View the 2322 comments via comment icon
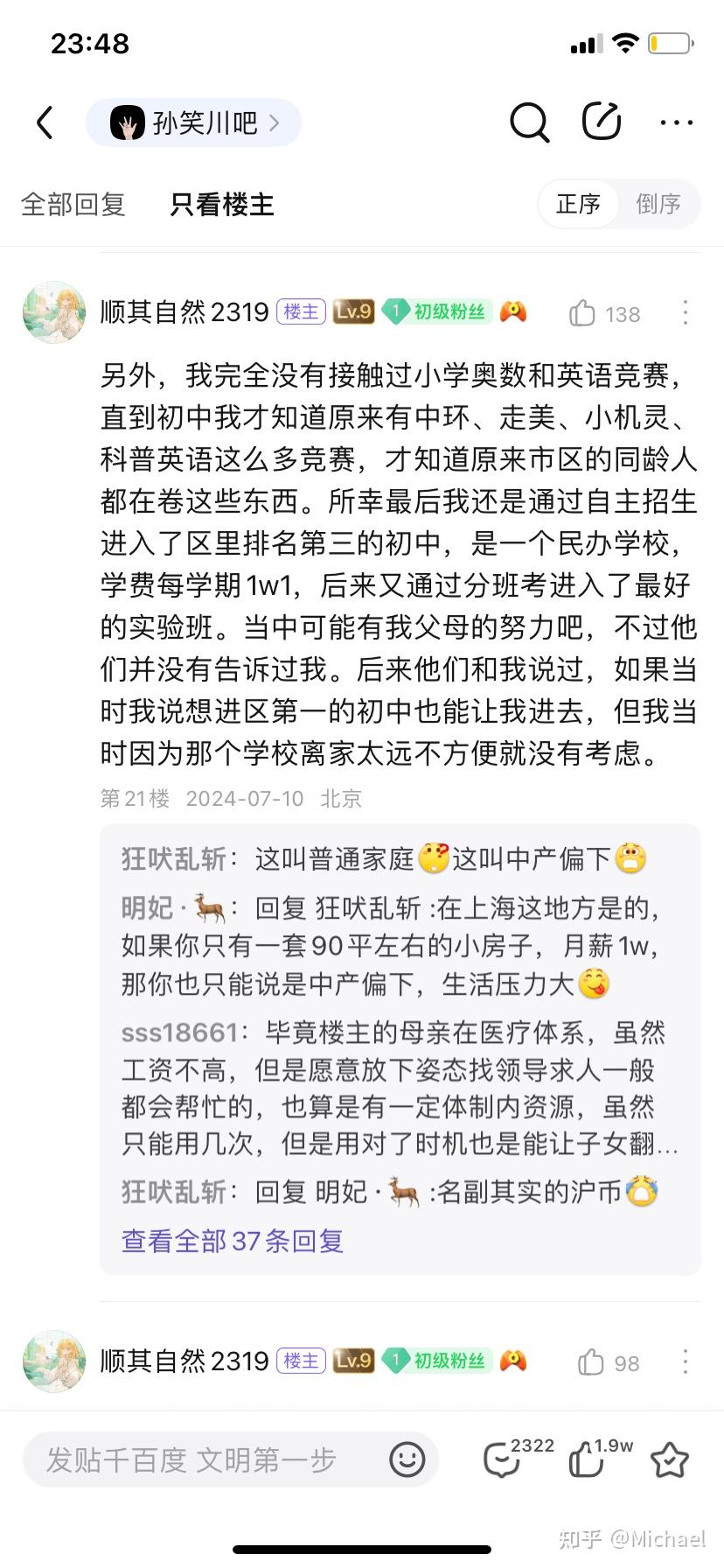 [517, 1457]
